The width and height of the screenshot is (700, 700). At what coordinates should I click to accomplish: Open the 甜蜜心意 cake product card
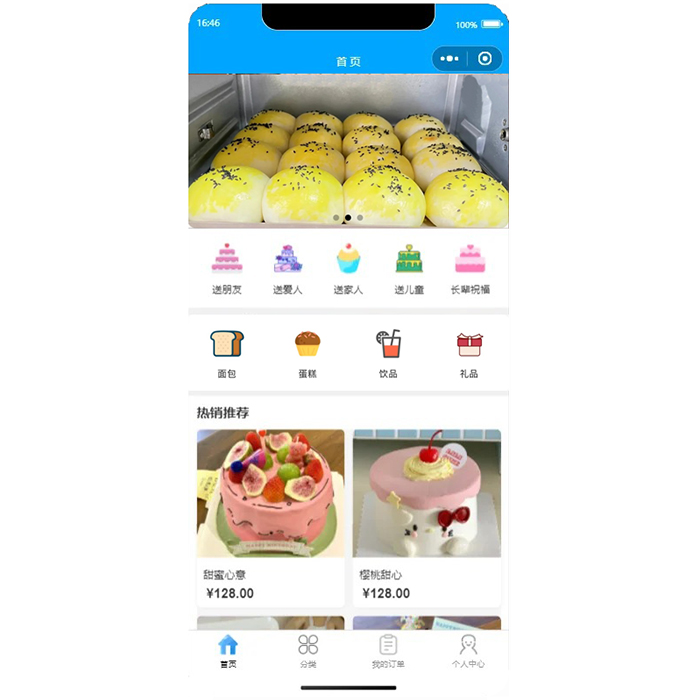pyautogui.click(x=270, y=517)
